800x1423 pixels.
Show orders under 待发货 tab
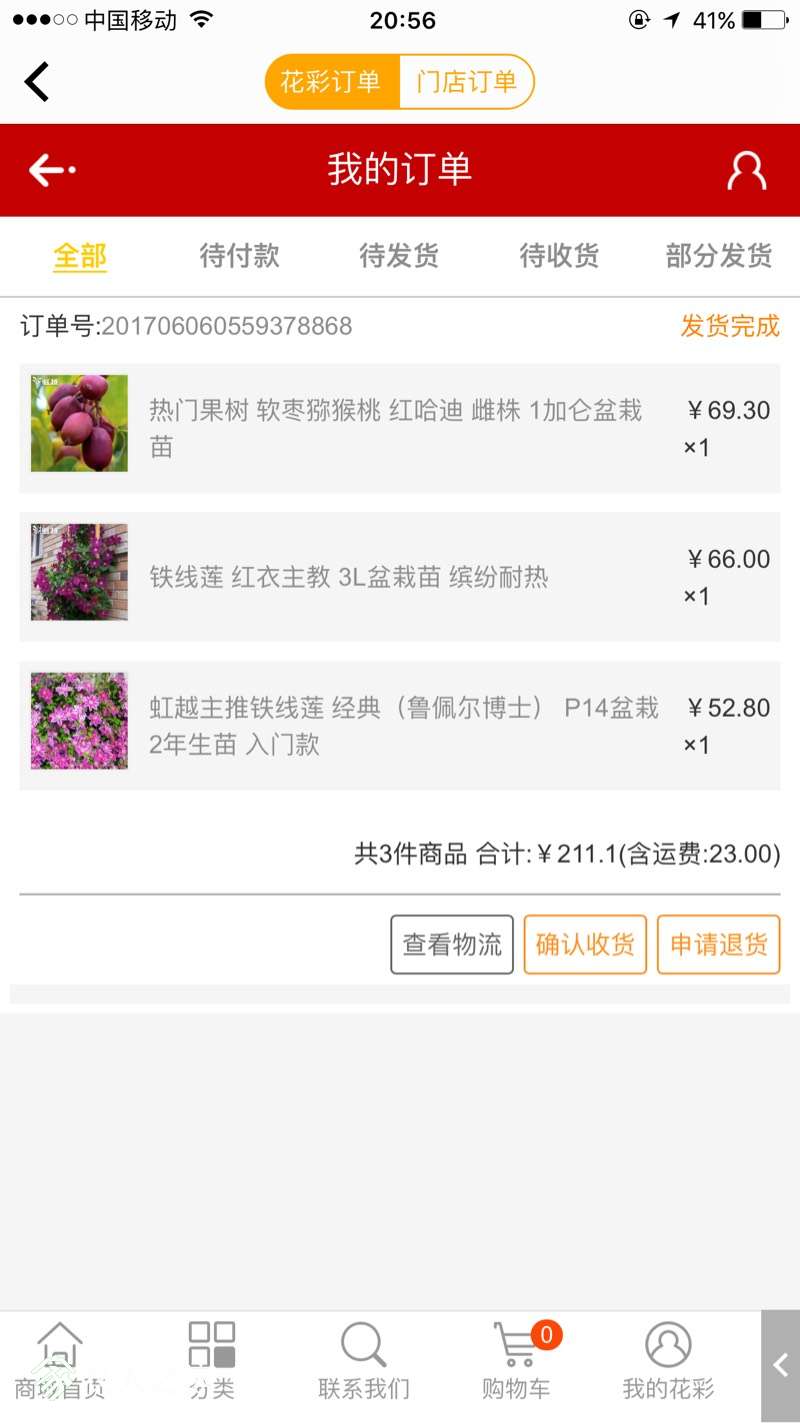click(399, 256)
